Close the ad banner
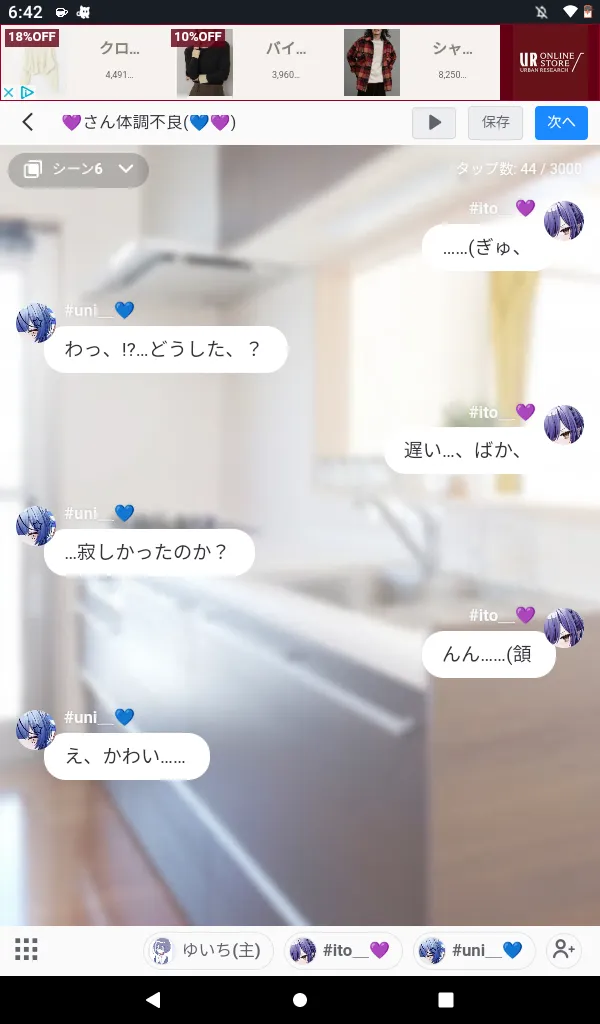The image size is (600, 1024). coord(8,92)
